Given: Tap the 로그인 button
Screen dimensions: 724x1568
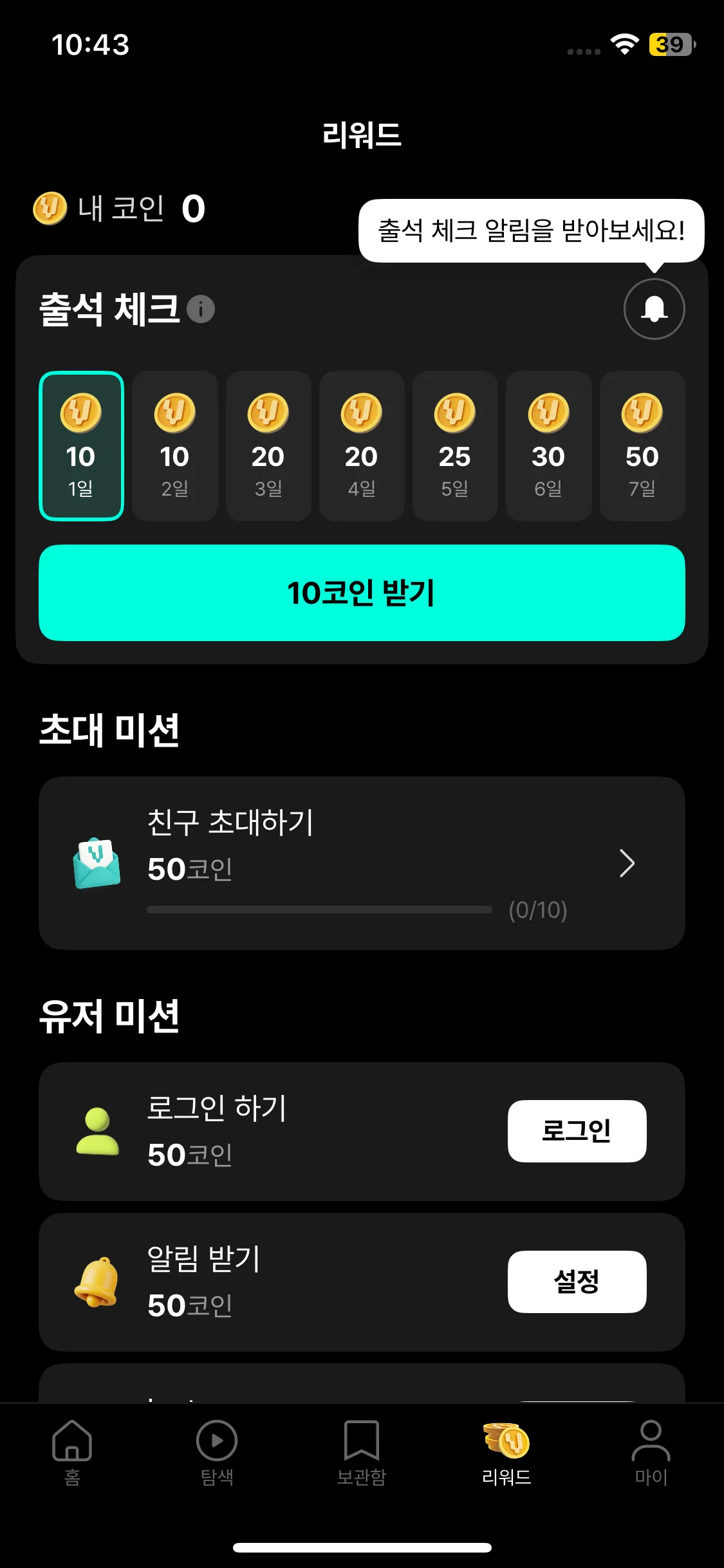Looking at the screenshot, I should click(x=577, y=1131).
